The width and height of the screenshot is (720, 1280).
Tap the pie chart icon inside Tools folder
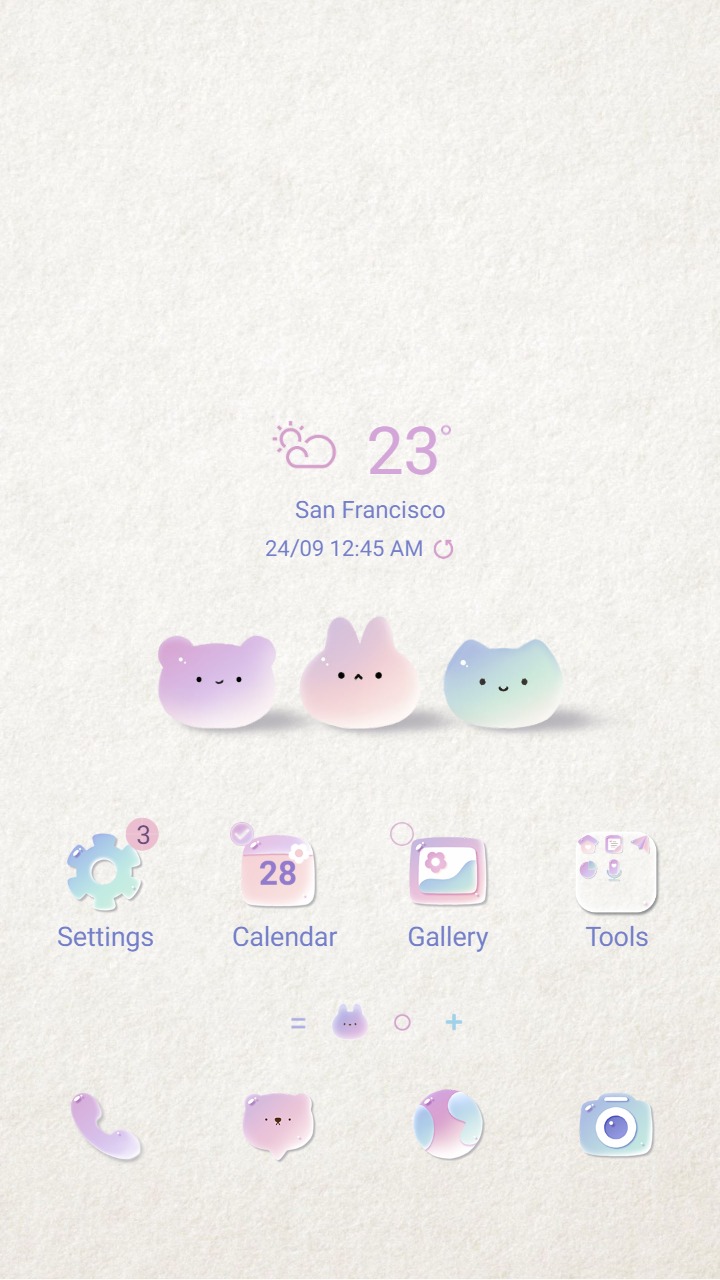pos(588,868)
